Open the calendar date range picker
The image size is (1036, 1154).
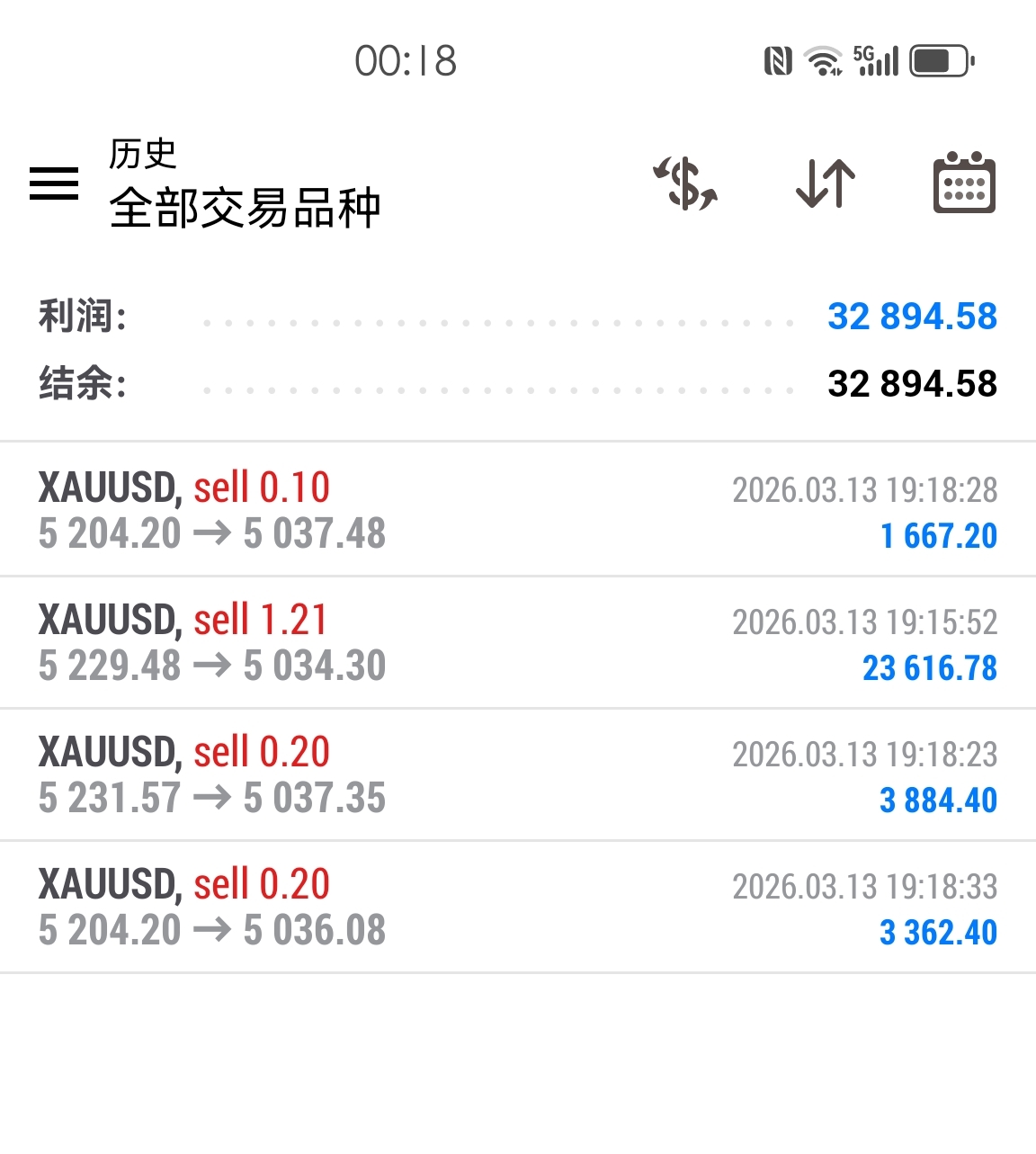[964, 183]
